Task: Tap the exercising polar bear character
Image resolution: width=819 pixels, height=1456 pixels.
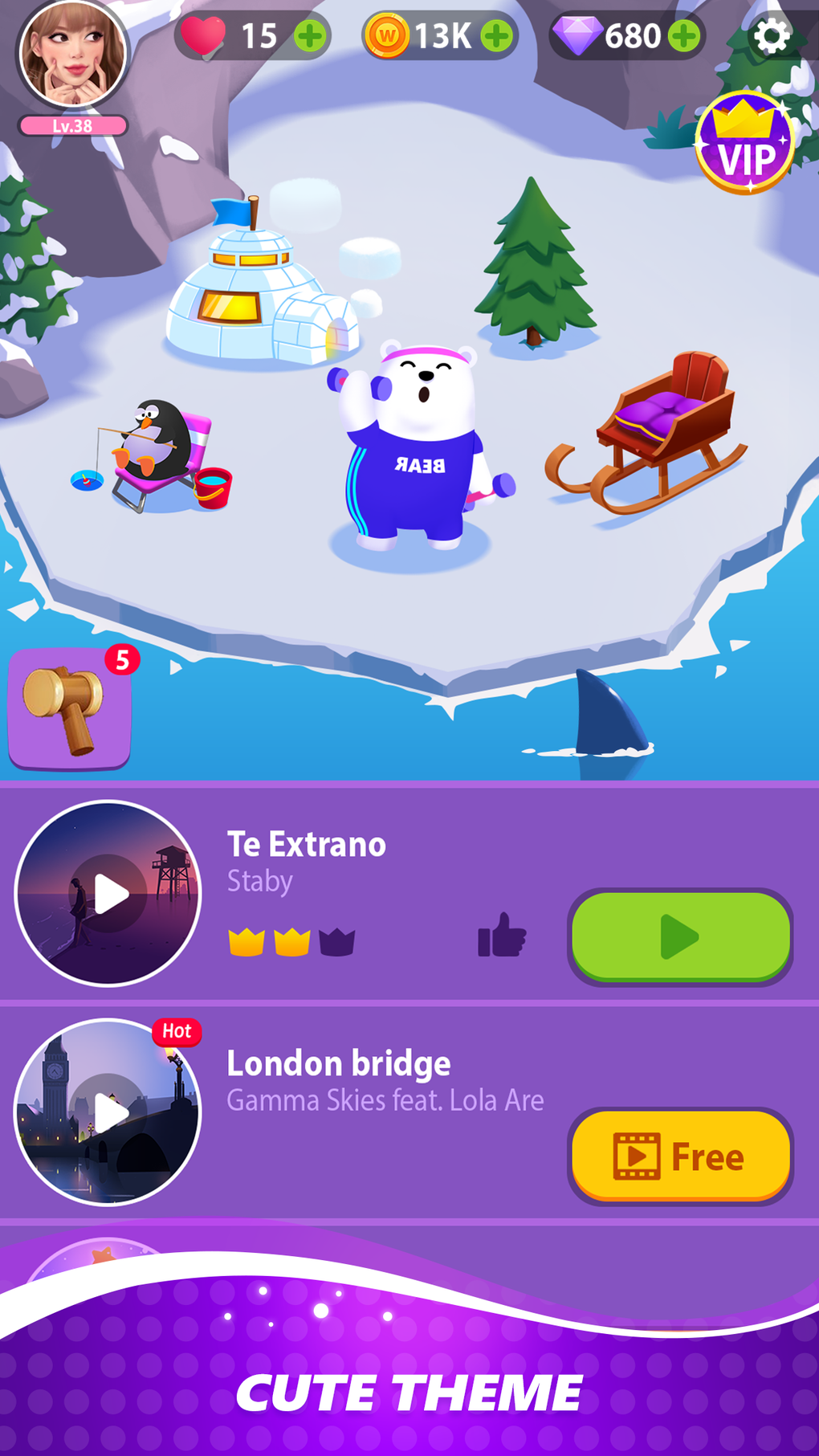Action: [414, 446]
